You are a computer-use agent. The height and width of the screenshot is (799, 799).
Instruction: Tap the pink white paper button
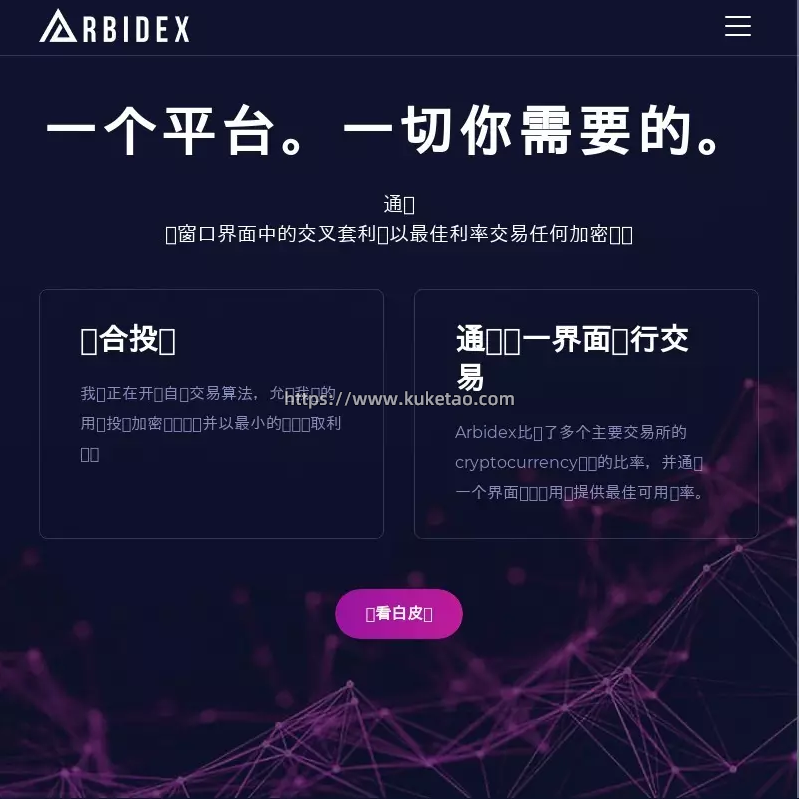[x=398, y=613]
